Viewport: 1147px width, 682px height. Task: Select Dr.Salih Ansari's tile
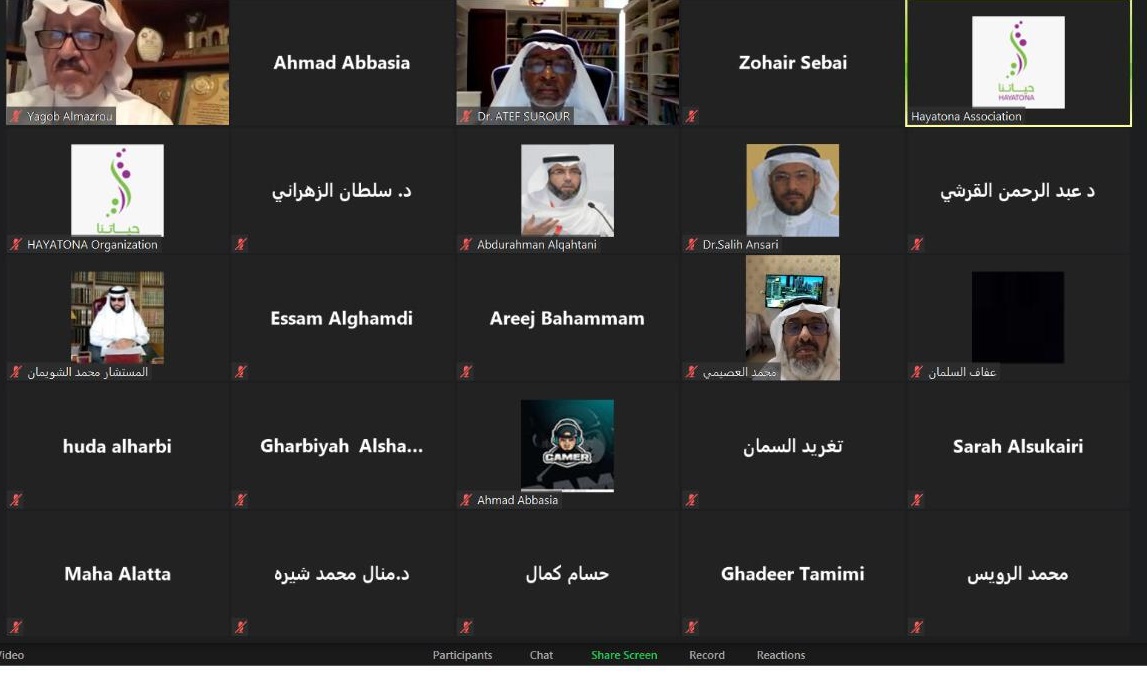coord(792,190)
